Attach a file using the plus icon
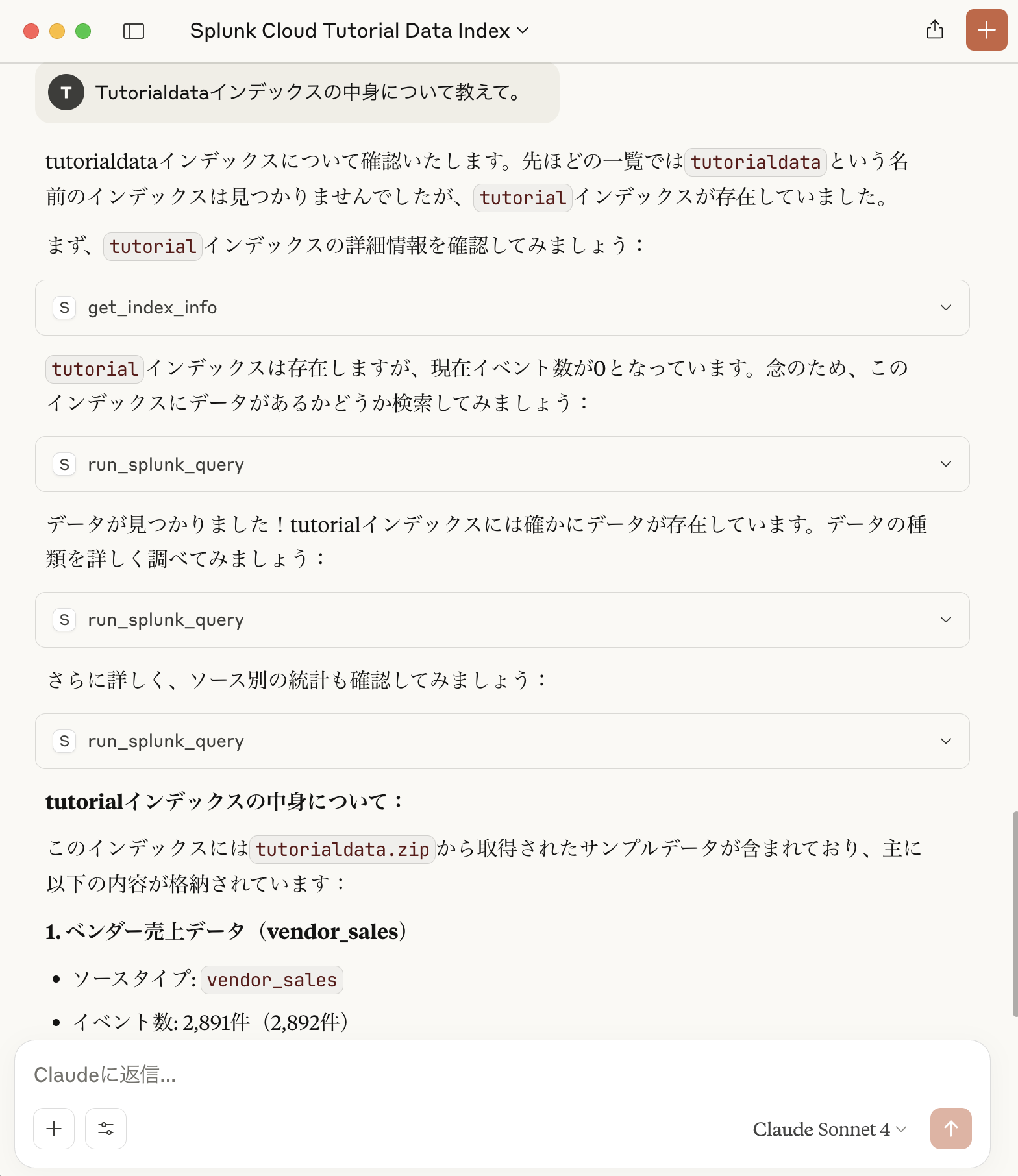This screenshot has height=1176, width=1018. [x=54, y=1129]
